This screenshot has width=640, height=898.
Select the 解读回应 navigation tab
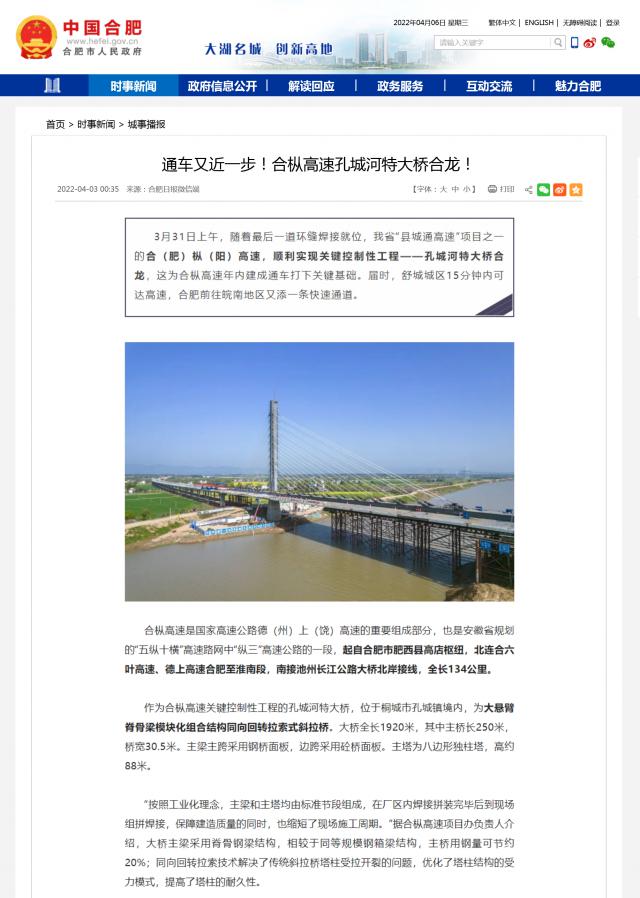point(311,86)
